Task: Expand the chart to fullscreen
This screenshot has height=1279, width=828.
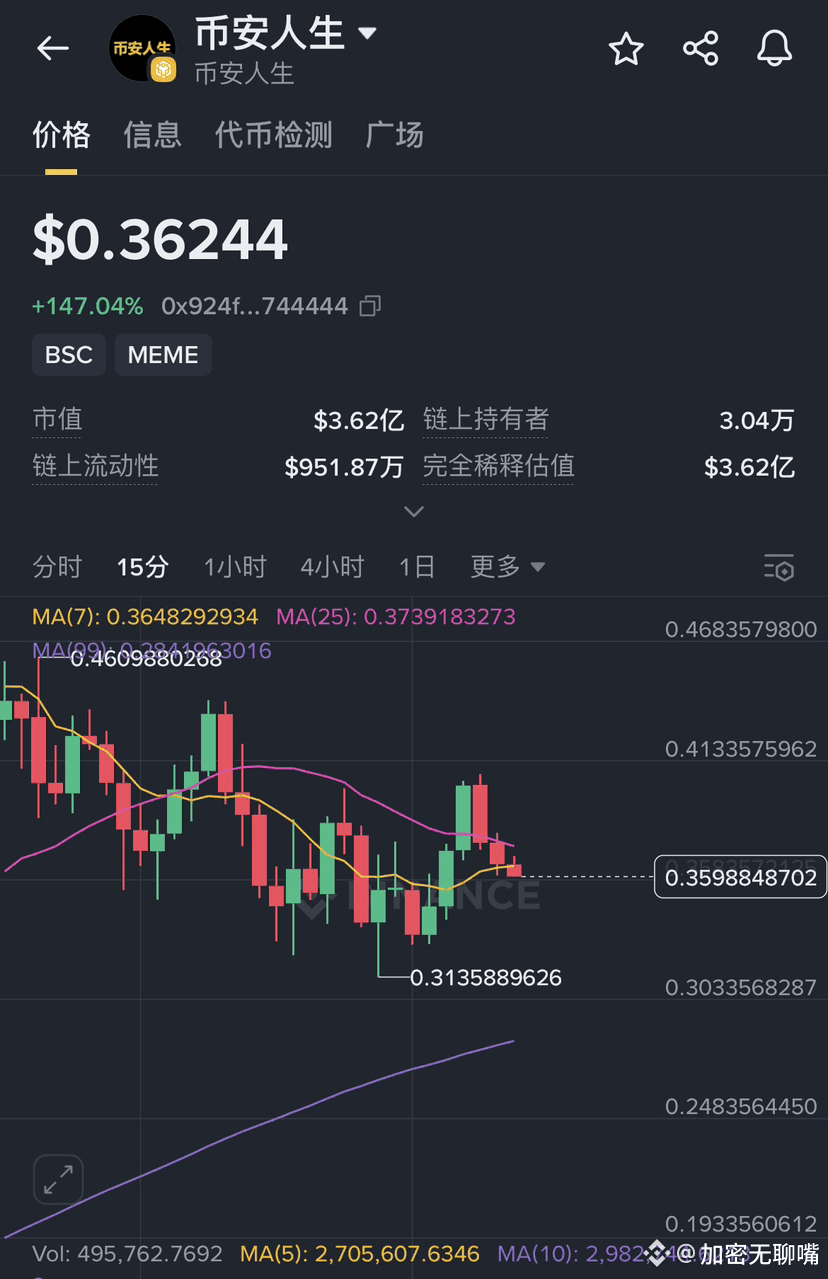Action: (x=58, y=1179)
